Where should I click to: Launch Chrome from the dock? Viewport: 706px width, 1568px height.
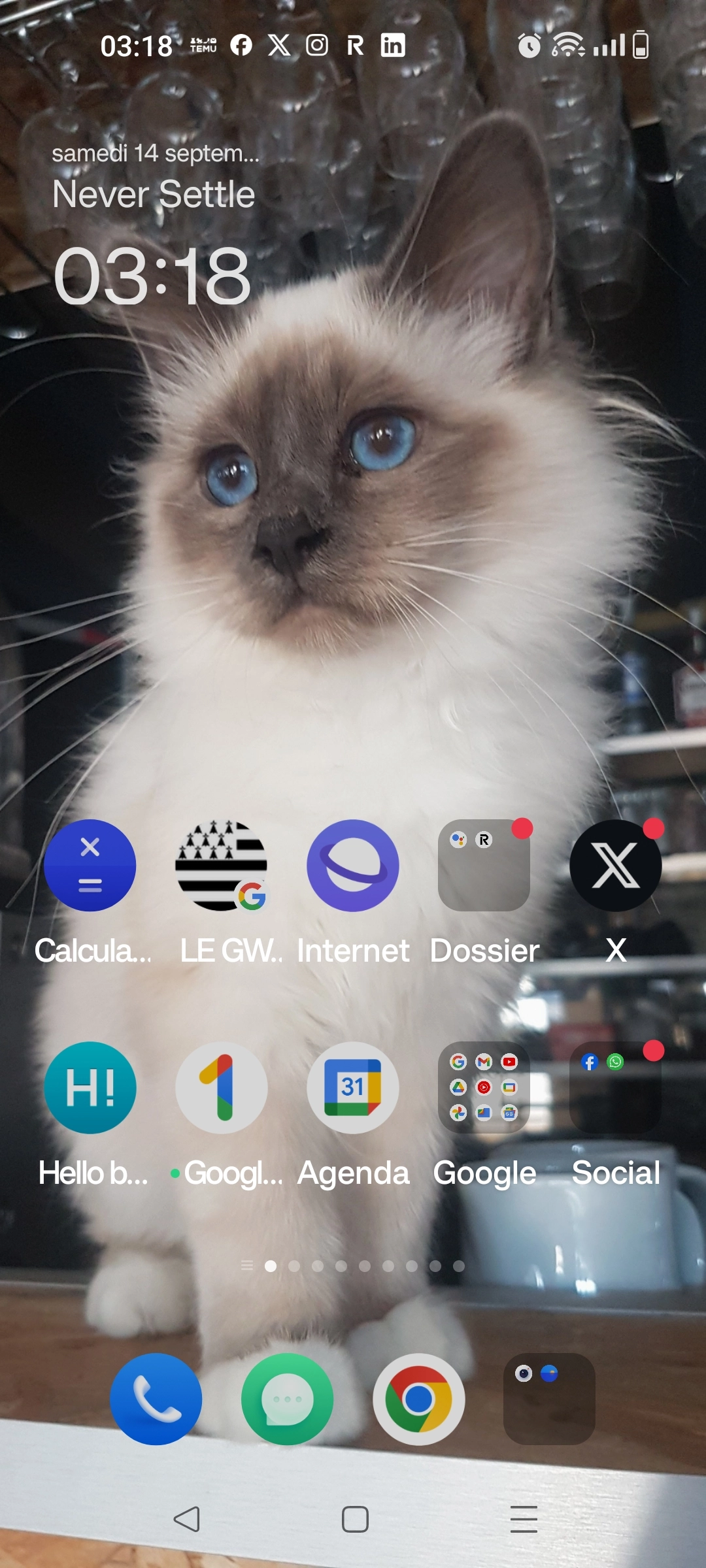click(418, 1399)
